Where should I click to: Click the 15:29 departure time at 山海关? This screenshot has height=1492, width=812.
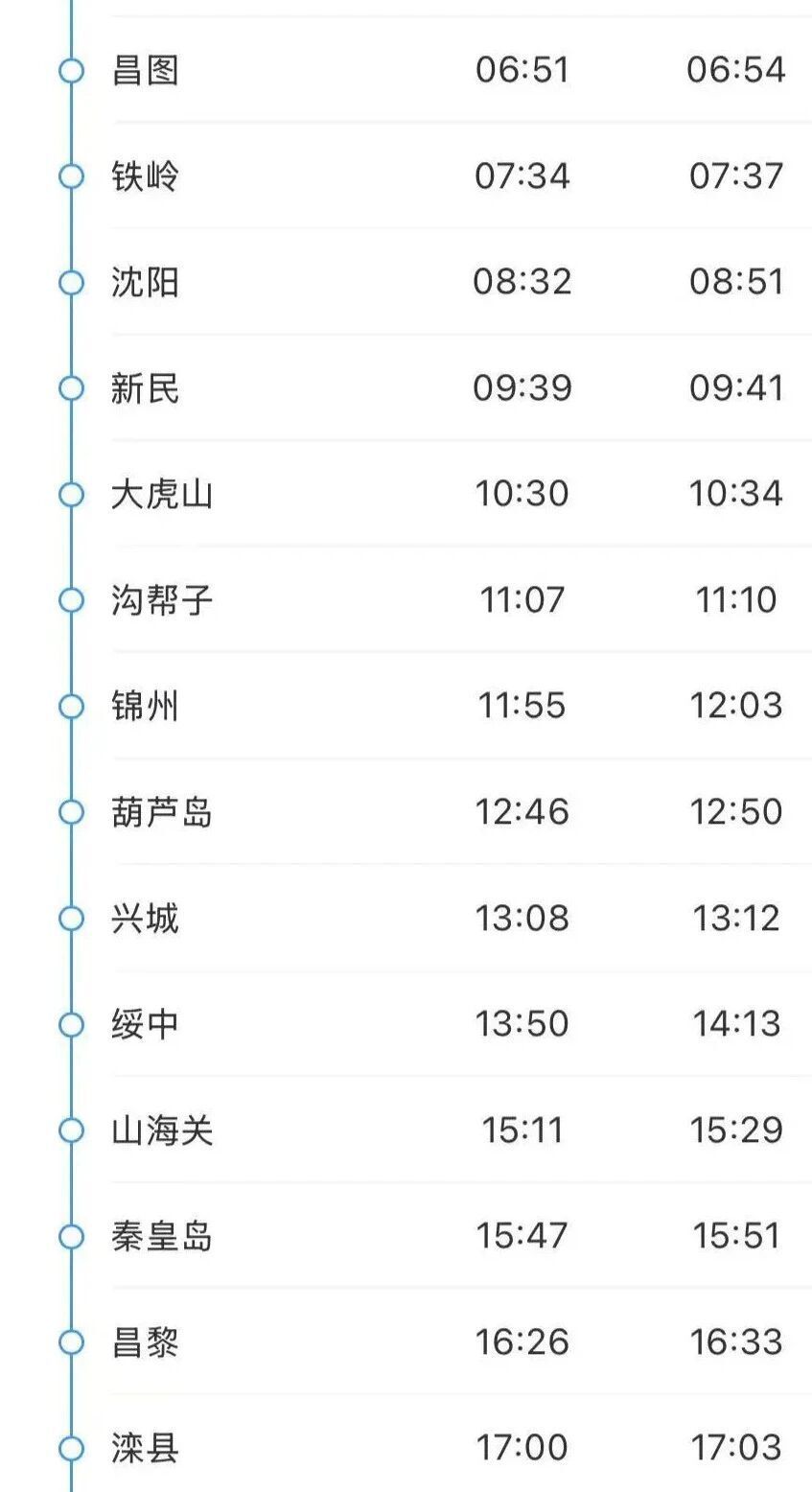click(x=735, y=1131)
